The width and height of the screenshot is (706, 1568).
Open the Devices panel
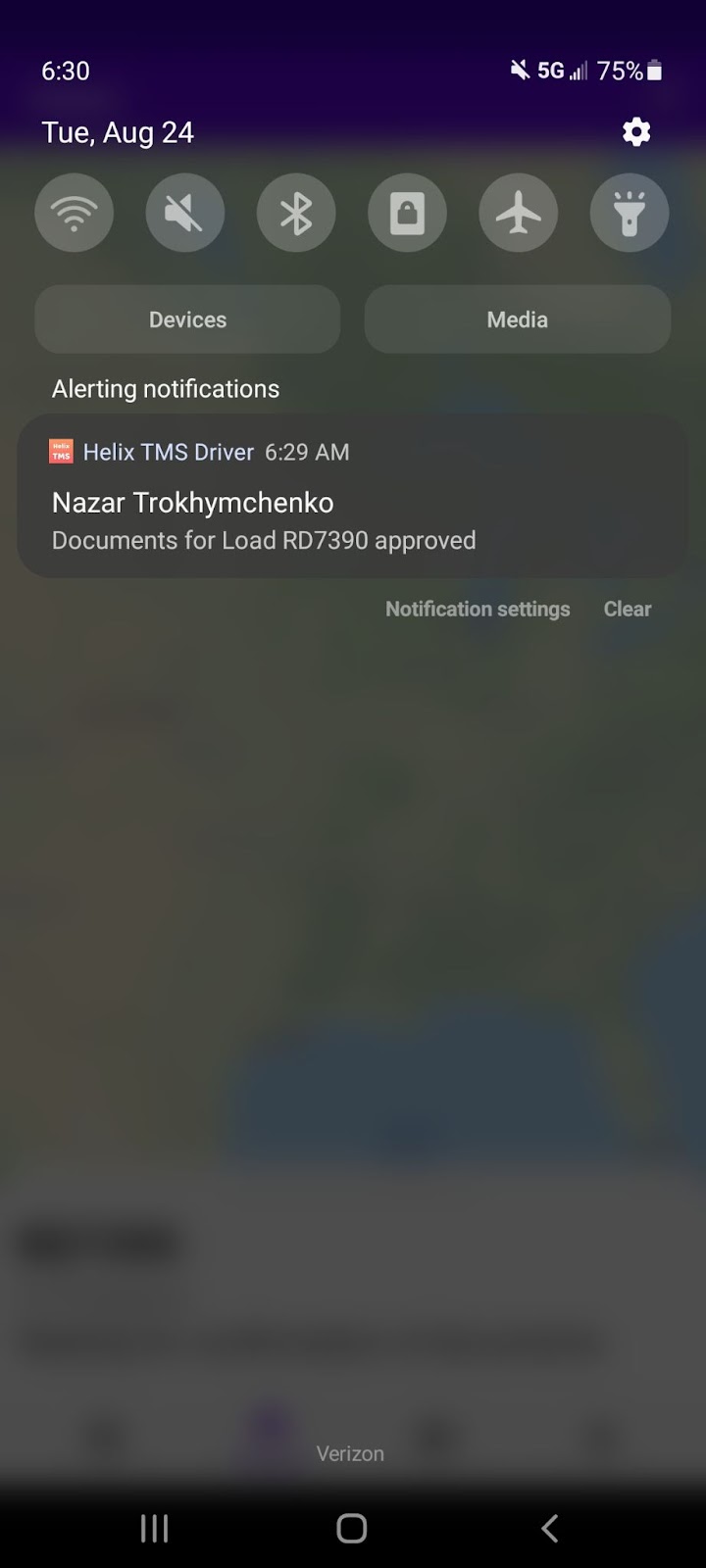pos(187,319)
